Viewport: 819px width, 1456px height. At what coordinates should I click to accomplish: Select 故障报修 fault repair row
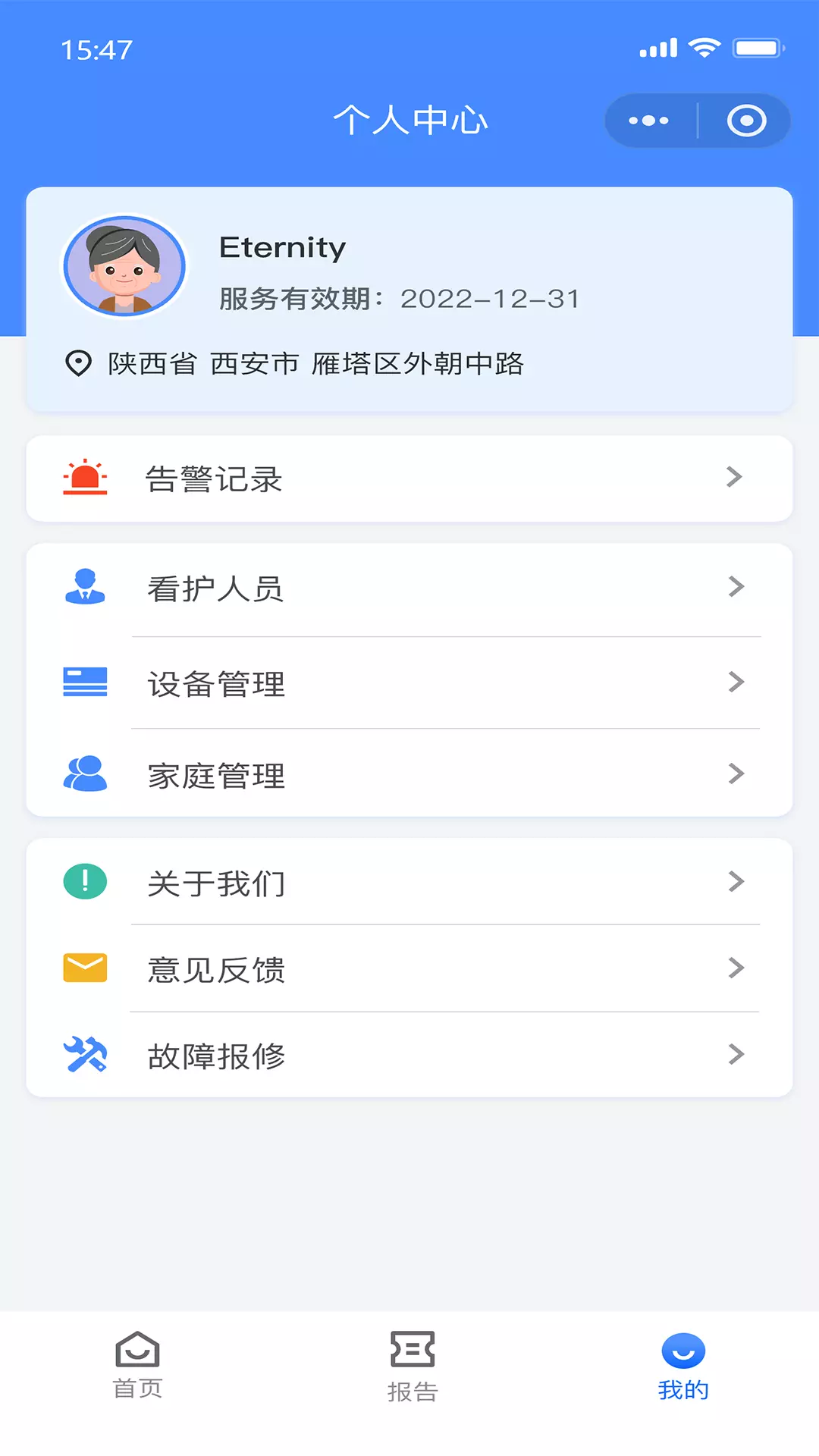click(409, 1055)
